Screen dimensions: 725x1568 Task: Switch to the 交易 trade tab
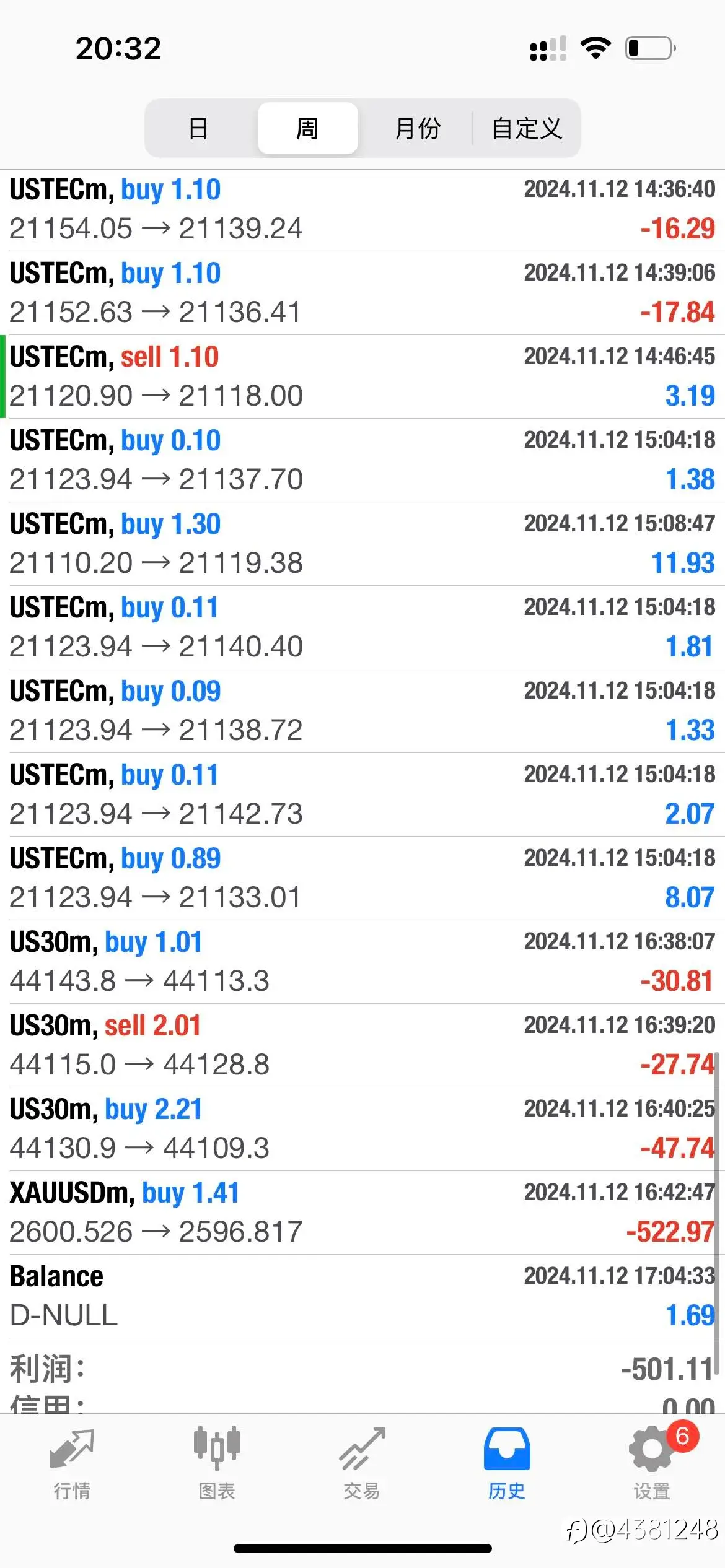(x=362, y=1464)
